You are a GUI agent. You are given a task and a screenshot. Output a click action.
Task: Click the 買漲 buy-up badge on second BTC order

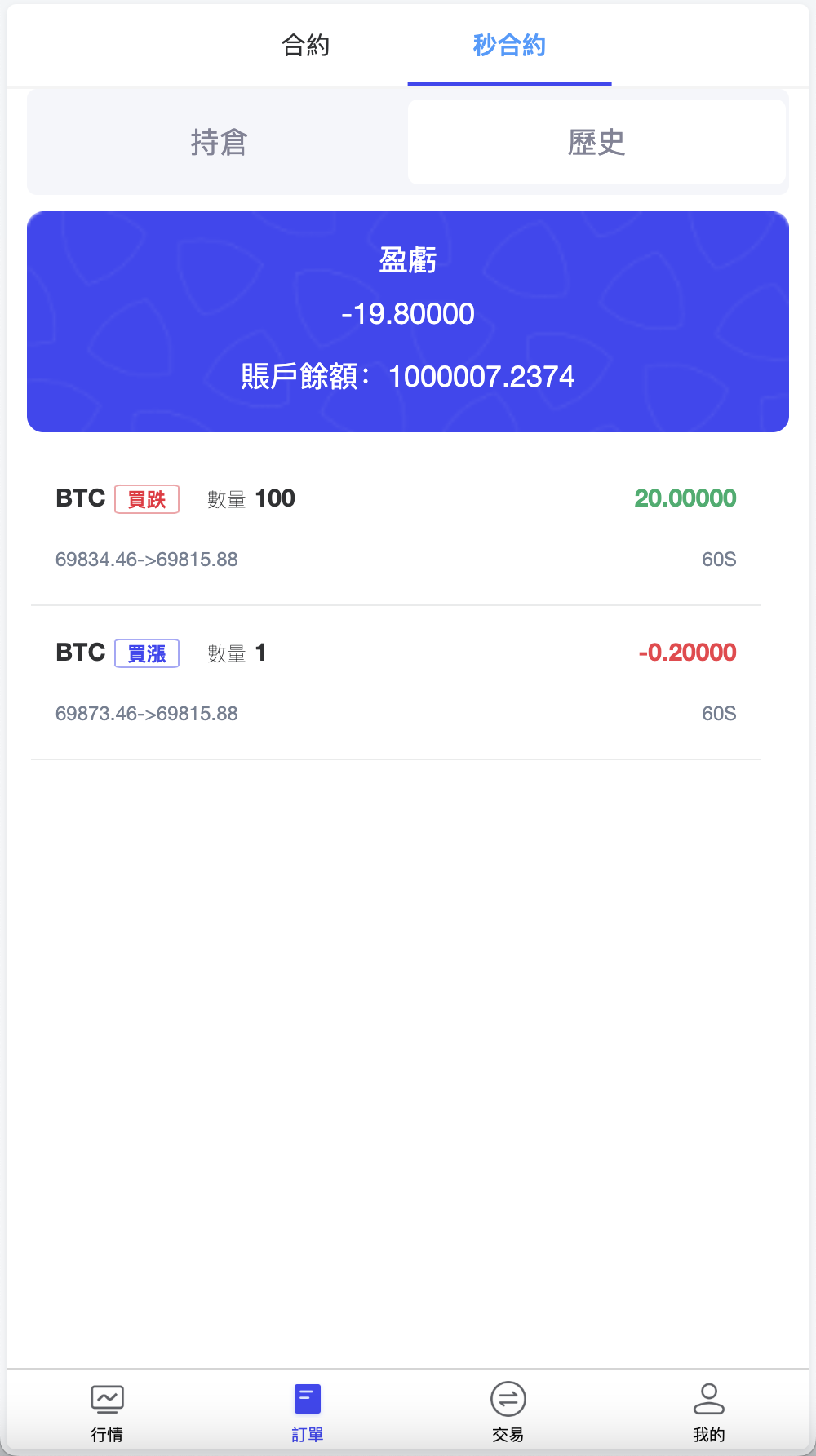tap(146, 653)
